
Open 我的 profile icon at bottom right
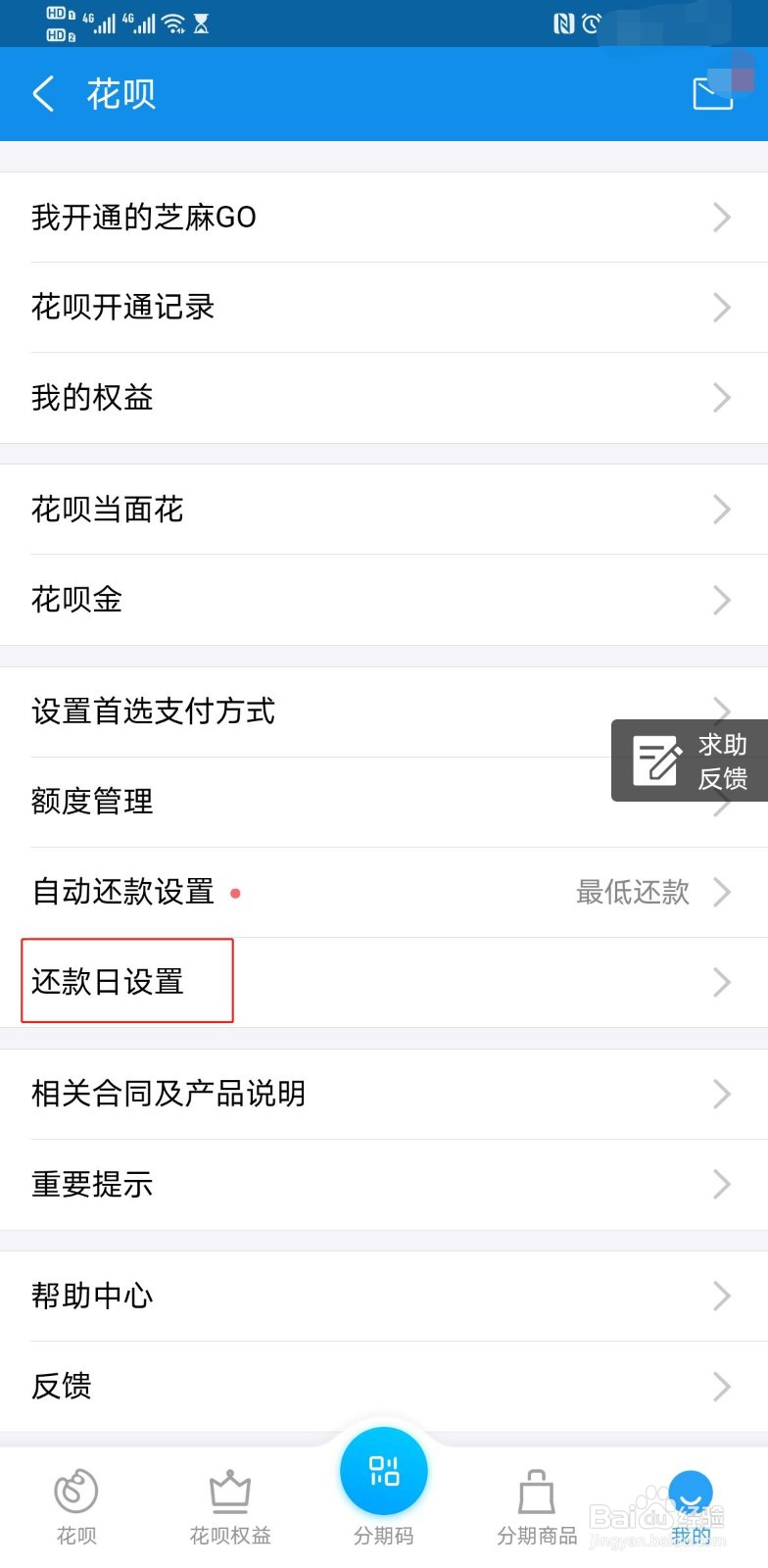pos(691,1490)
